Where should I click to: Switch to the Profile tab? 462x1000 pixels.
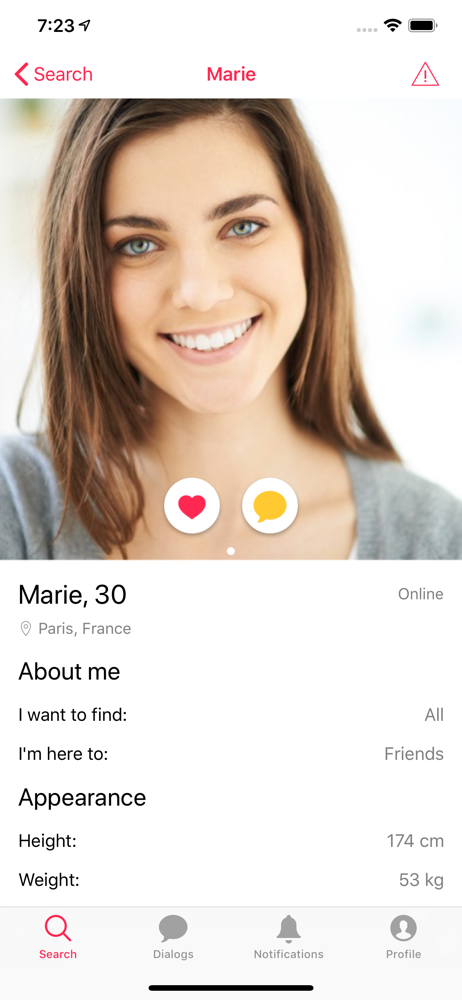tap(403, 938)
